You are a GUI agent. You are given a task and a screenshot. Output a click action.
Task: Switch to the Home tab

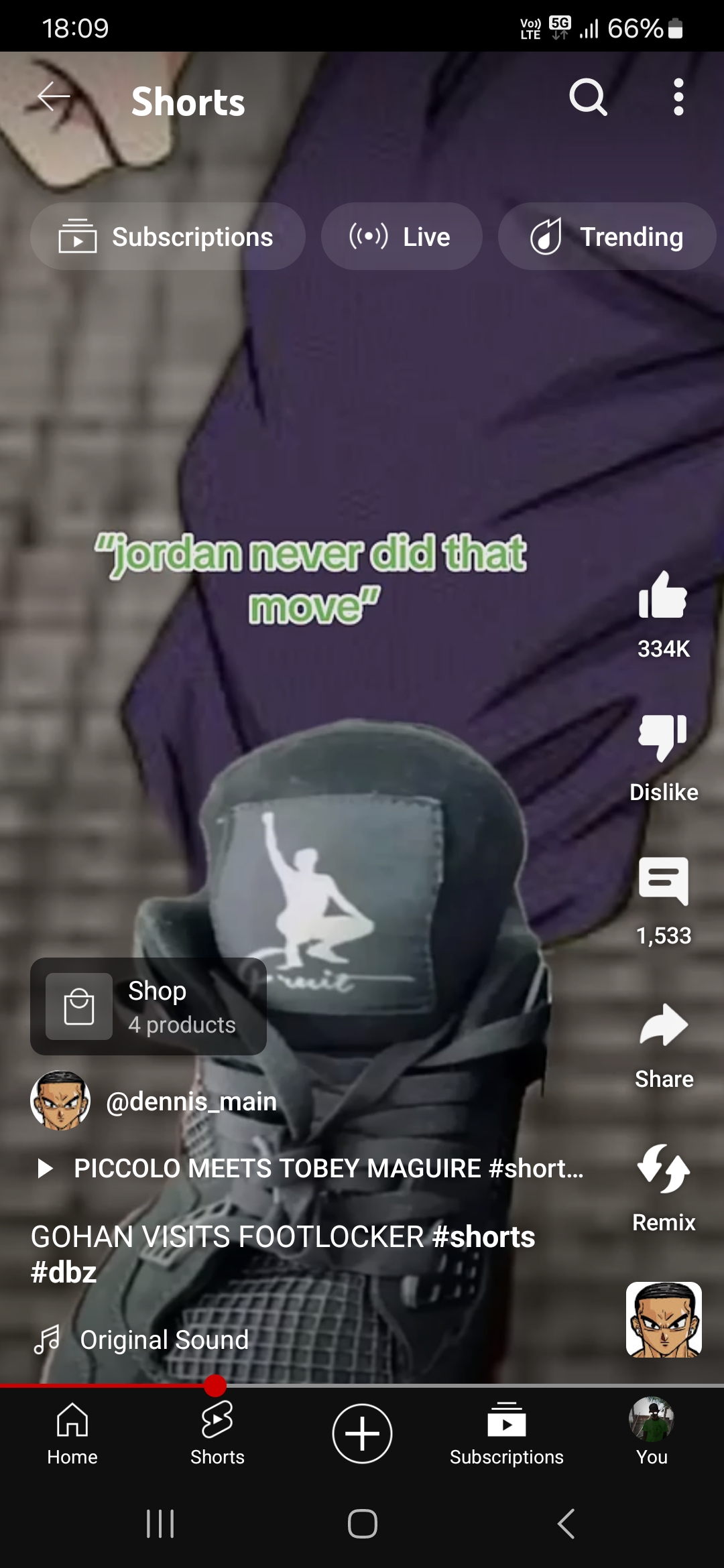point(72,1434)
